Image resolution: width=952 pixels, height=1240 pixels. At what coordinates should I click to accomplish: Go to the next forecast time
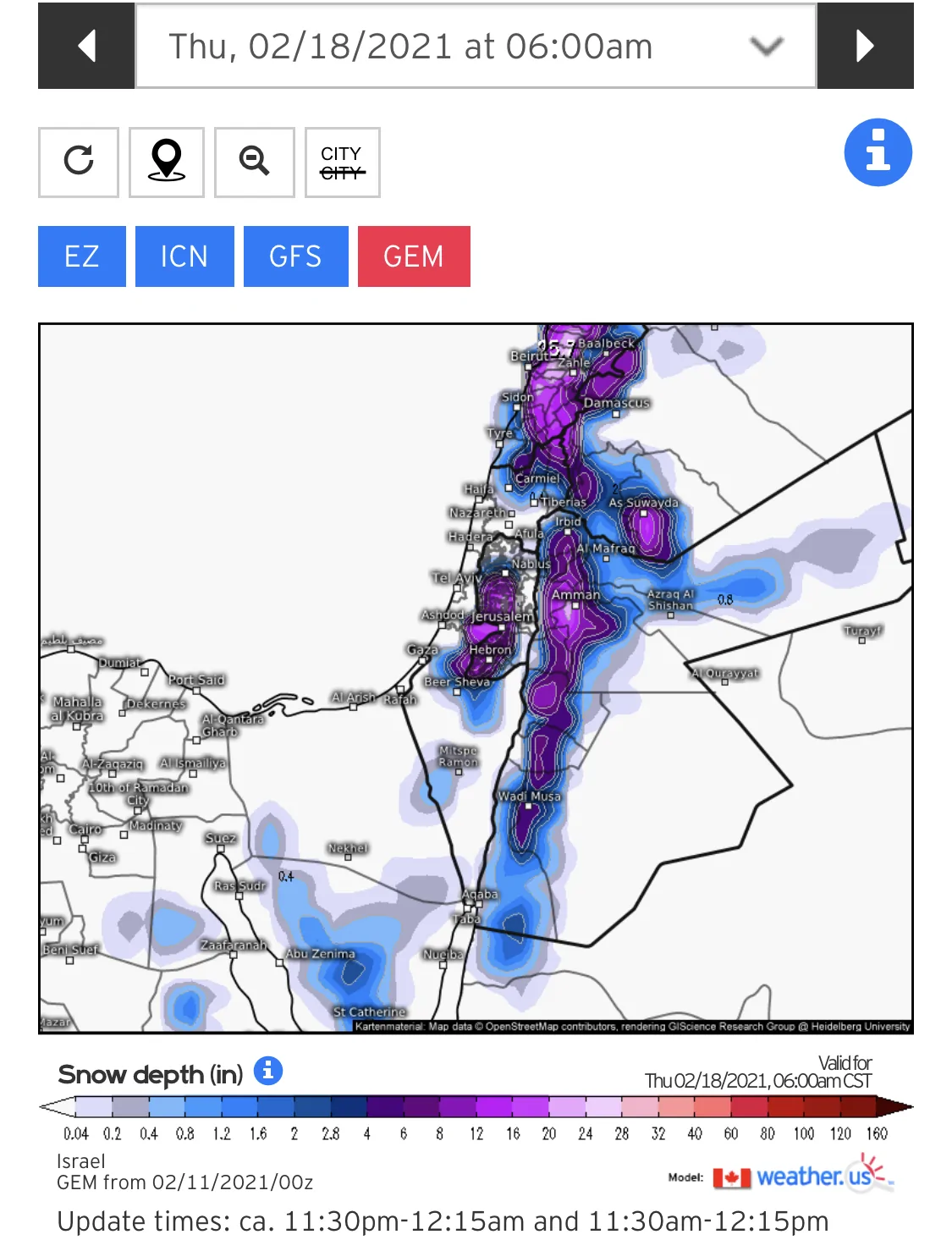click(864, 46)
